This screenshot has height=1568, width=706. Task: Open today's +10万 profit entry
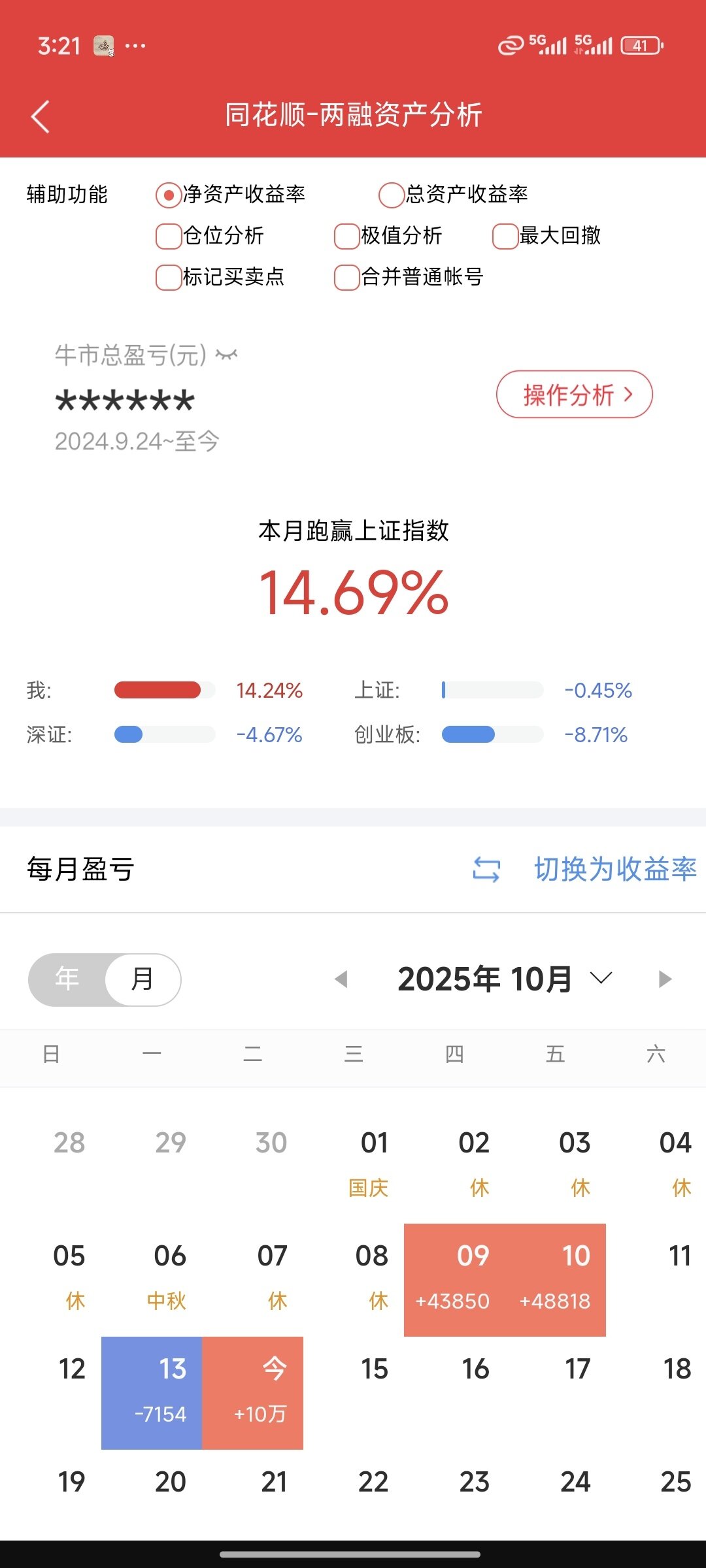(x=253, y=1393)
